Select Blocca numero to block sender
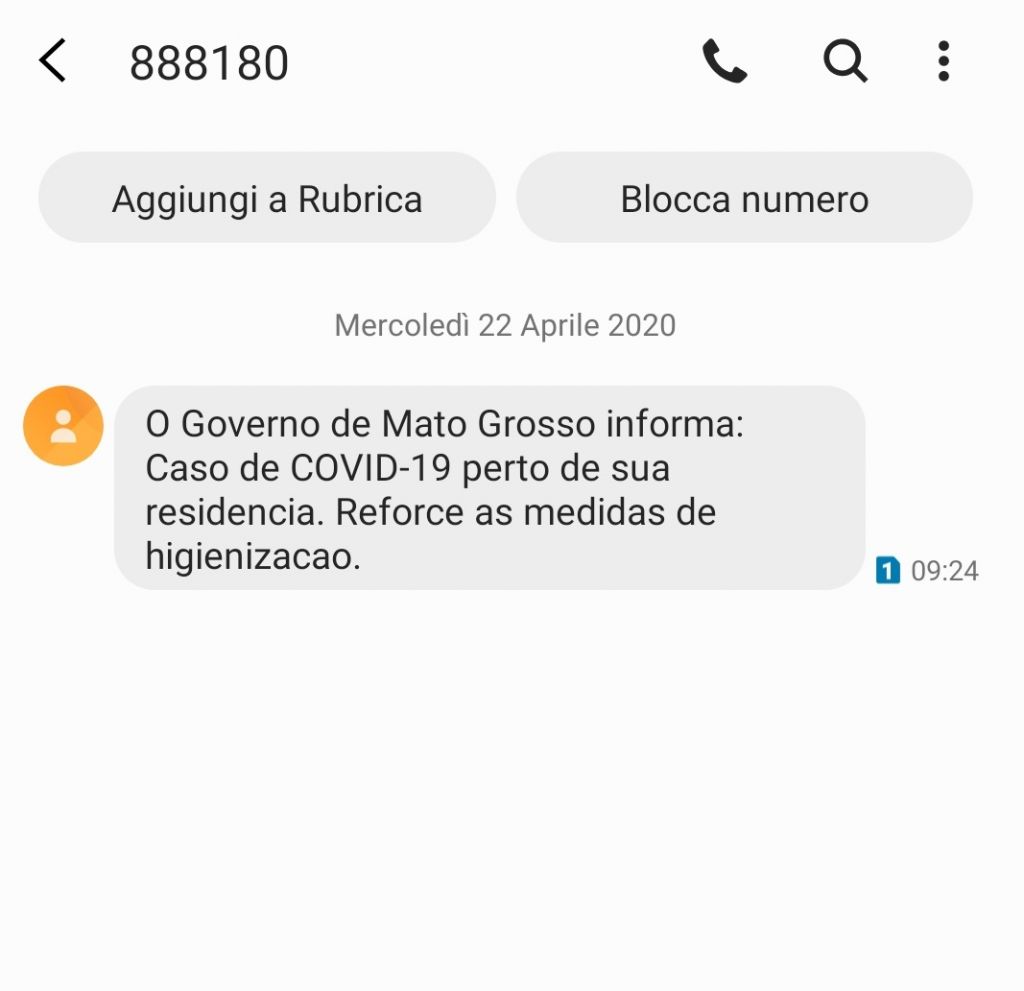Screen dimensions: 1024x991 click(x=744, y=198)
